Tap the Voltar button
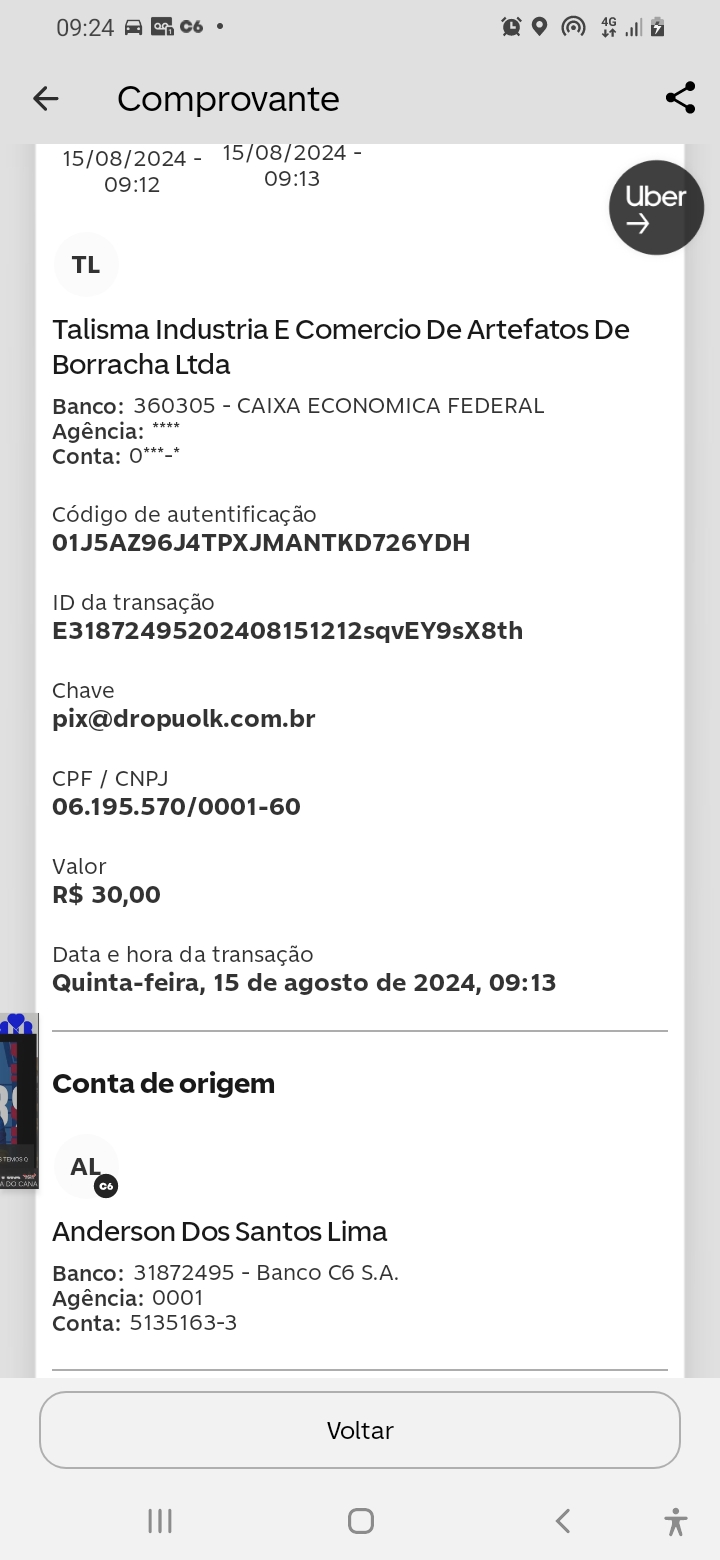This screenshot has width=720, height=1560. [360, 1430]
